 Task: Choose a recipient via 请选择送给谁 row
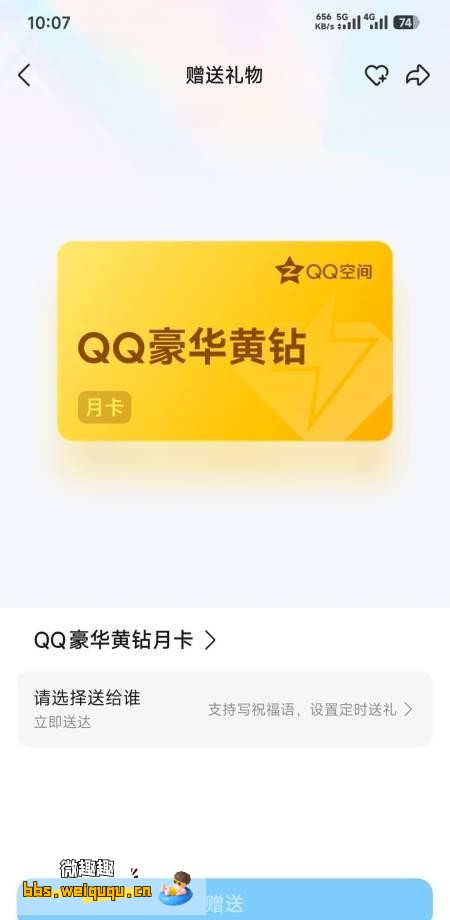click(x=225, y=709)
